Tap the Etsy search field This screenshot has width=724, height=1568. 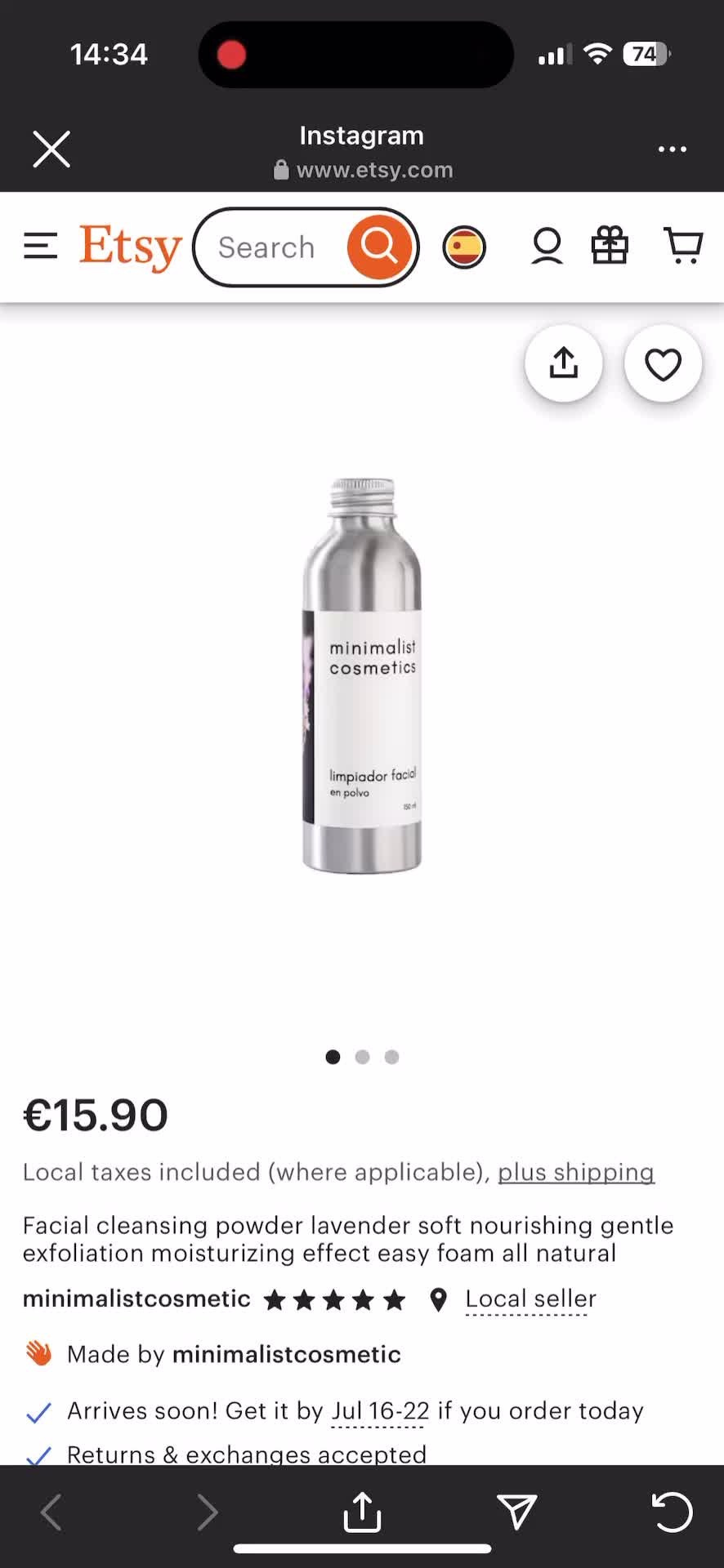270,247
